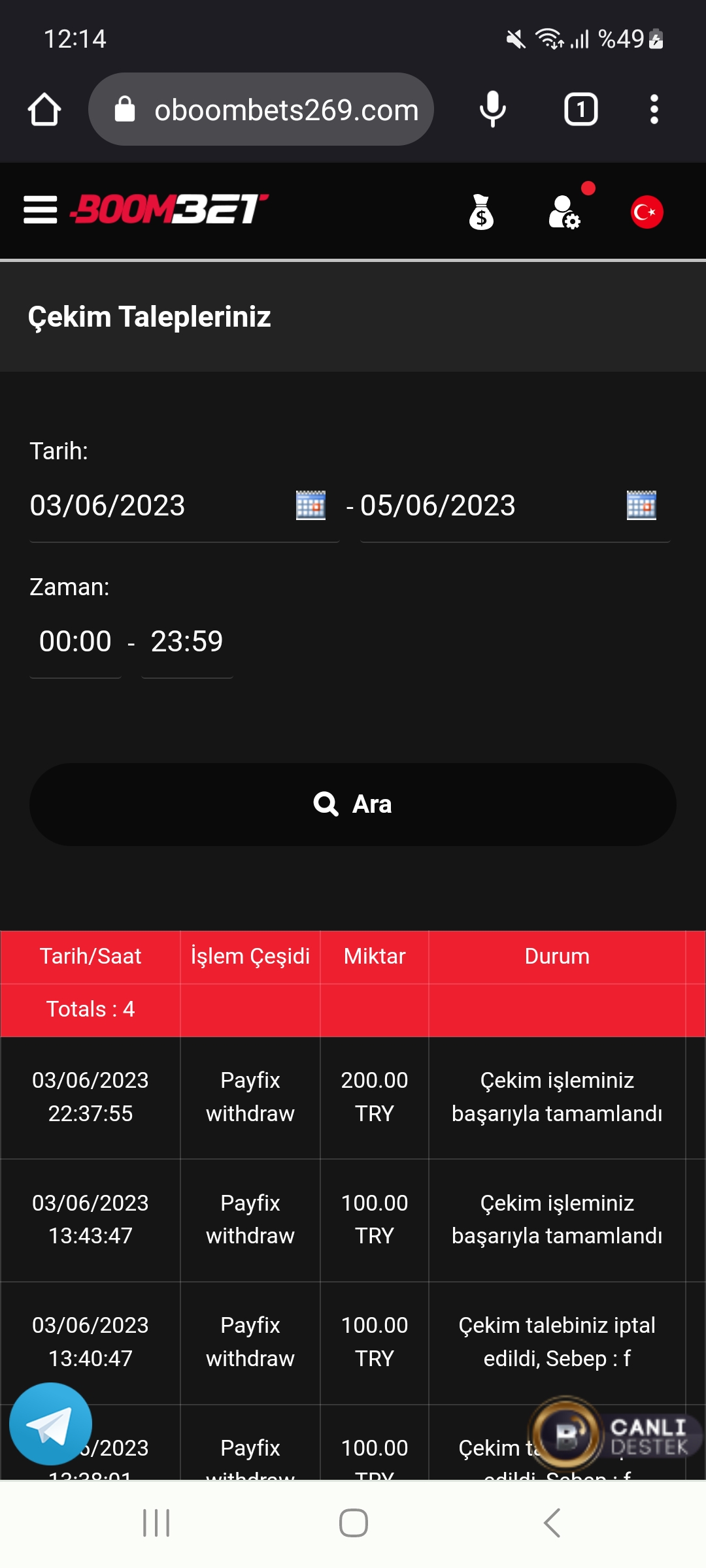This screenshot has width=706, height=1568.
Task: Tap the Ara search button
Action: coord(353,804)
